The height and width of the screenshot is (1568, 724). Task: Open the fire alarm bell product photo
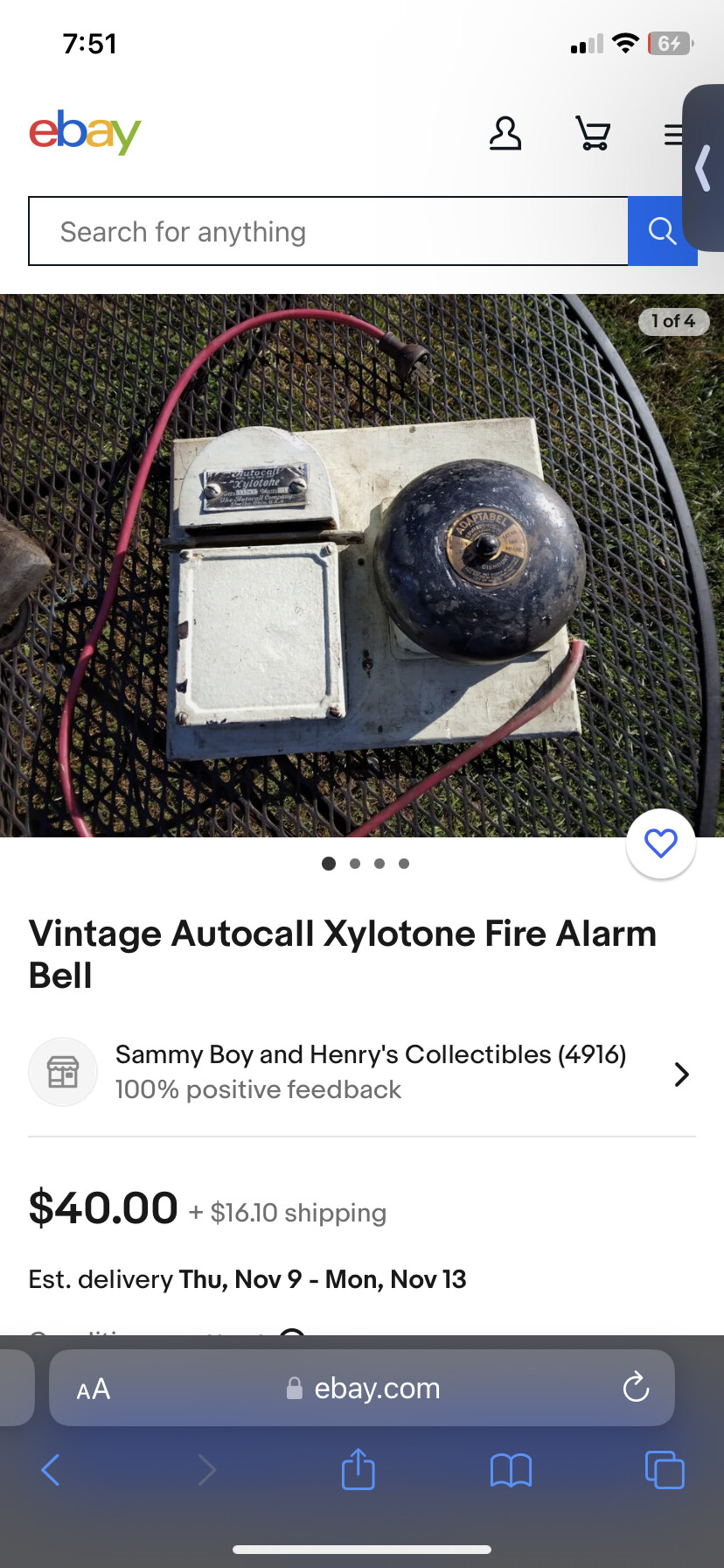click(x=361, y=565)
